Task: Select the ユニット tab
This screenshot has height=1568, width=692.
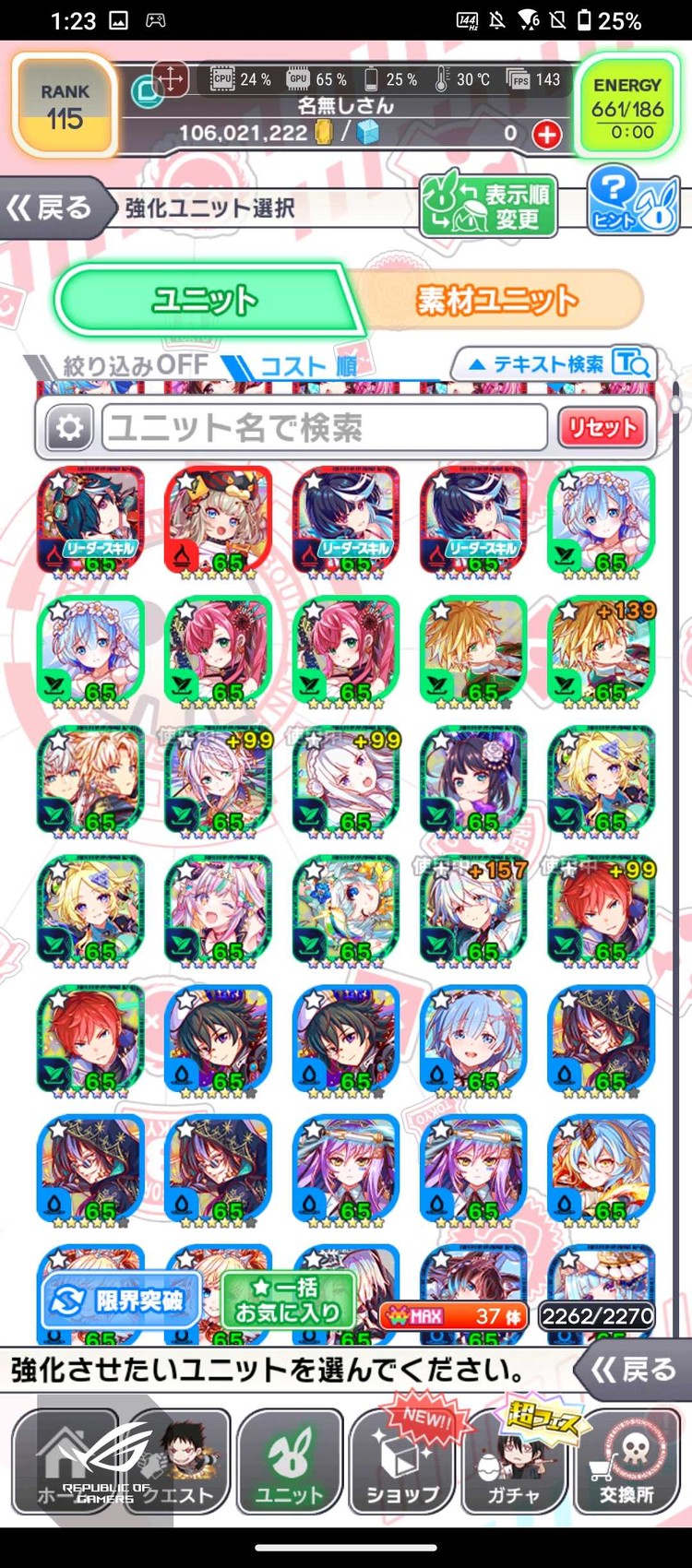Action: point(205,301)
